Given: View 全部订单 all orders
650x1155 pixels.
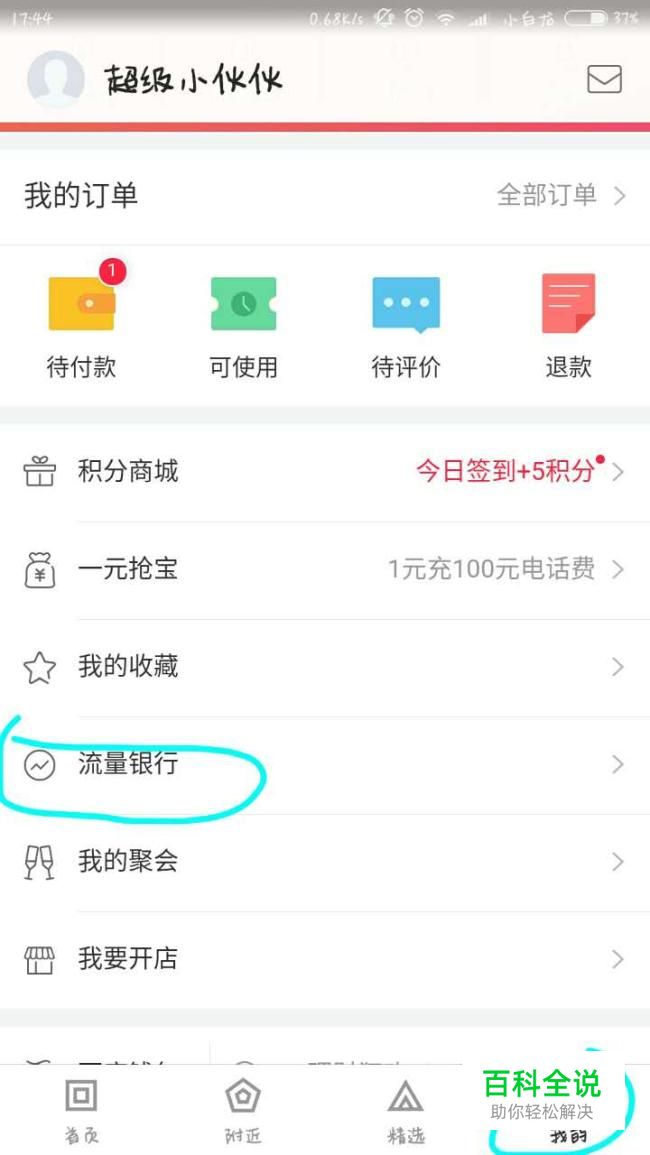Looking at the screenshot, I should tap(562, 195).
